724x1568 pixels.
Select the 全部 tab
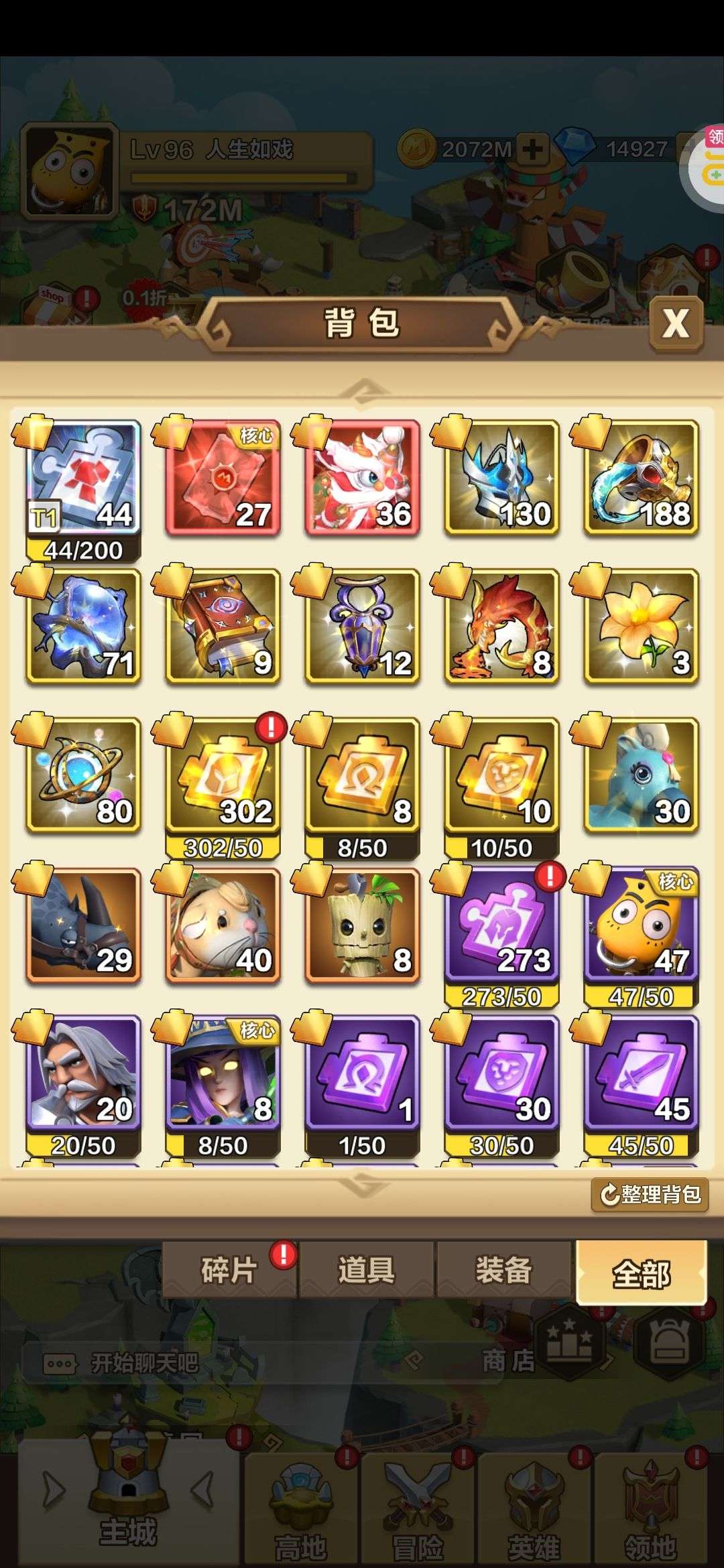[642, 1272]
